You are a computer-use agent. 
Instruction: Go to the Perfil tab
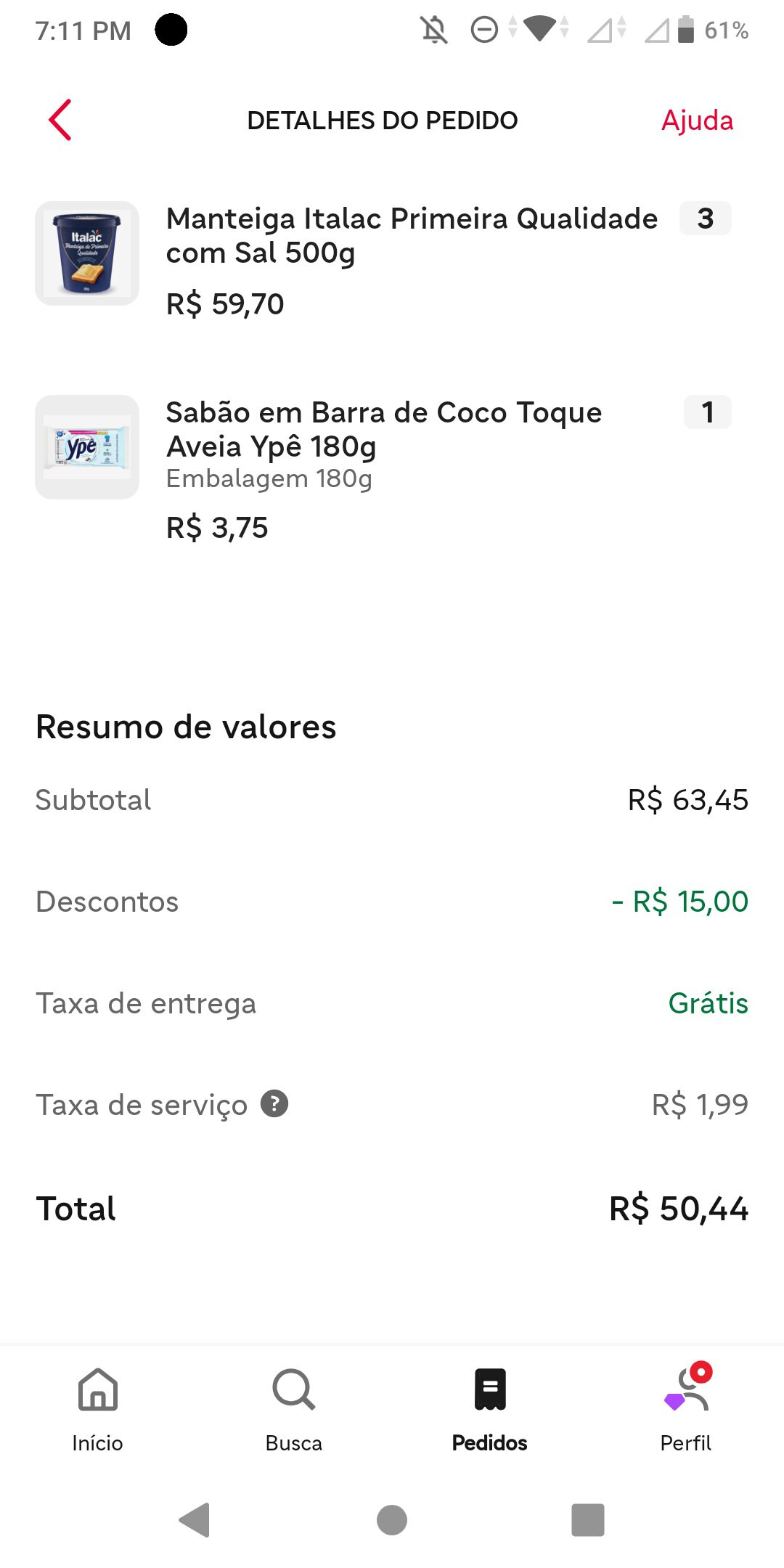686,1409
